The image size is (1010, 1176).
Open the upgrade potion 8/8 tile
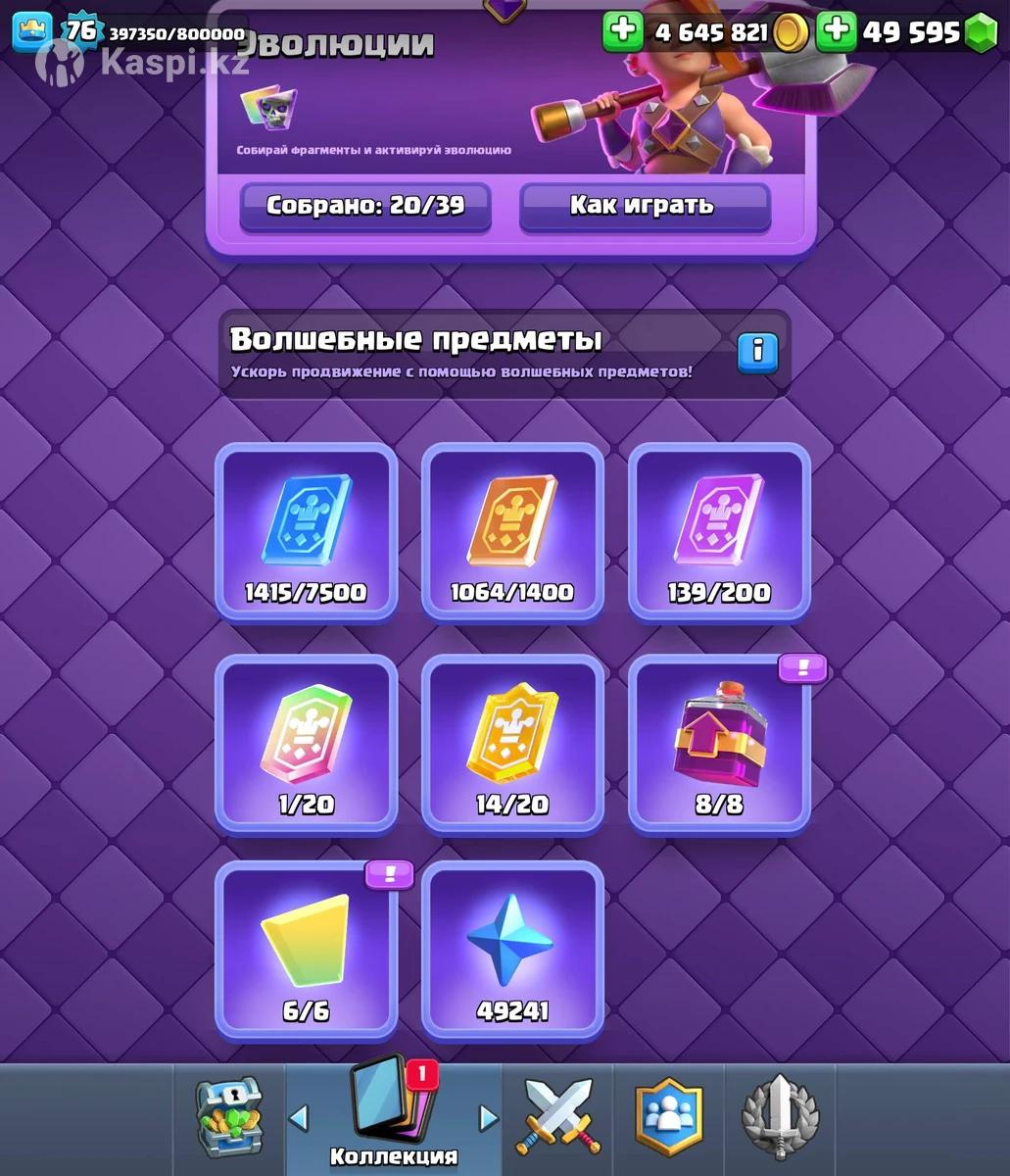click(719, 743)
